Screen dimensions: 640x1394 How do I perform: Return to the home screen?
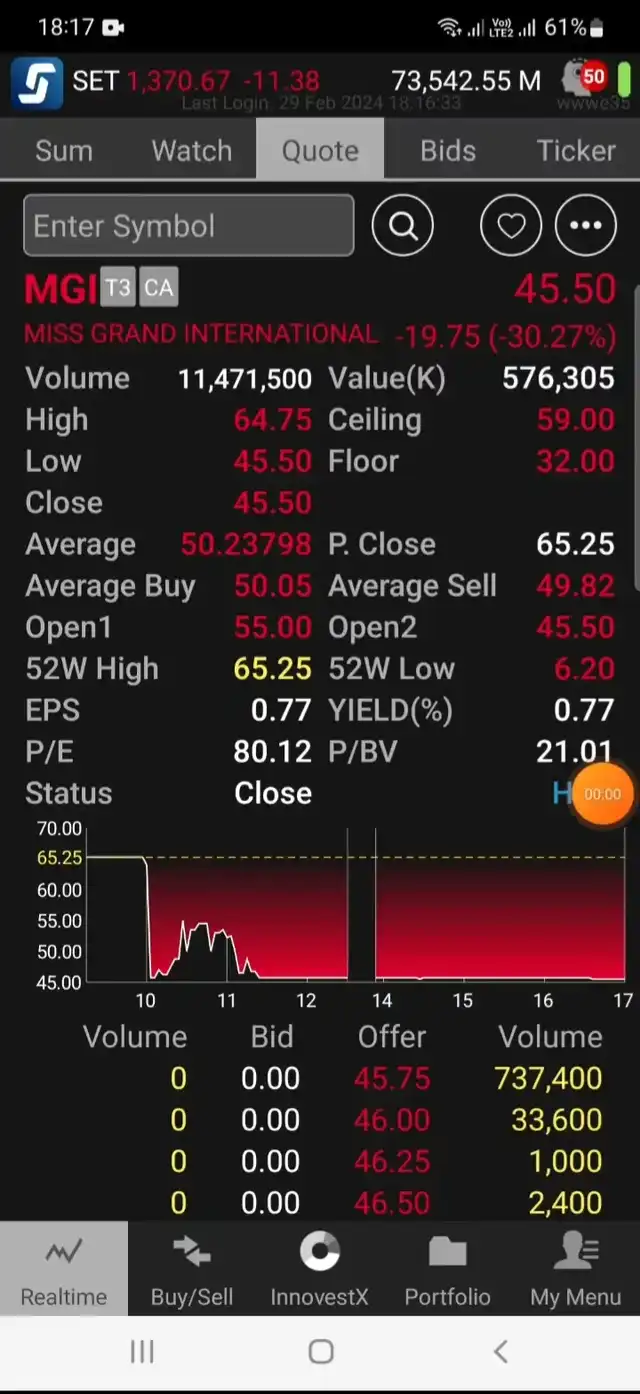(x=320, y=1352)
